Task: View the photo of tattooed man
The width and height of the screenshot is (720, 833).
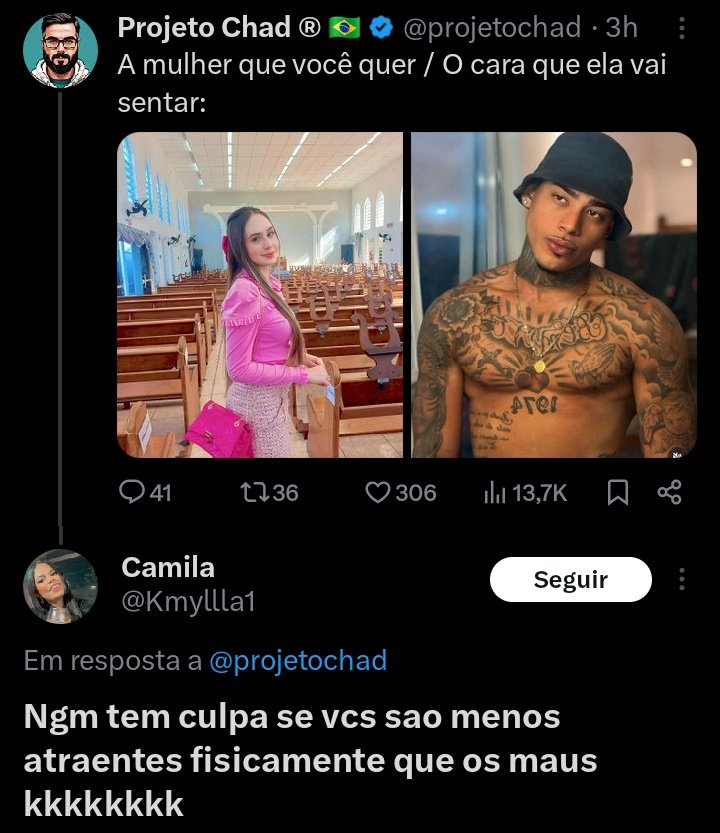Action: [554, 295]
